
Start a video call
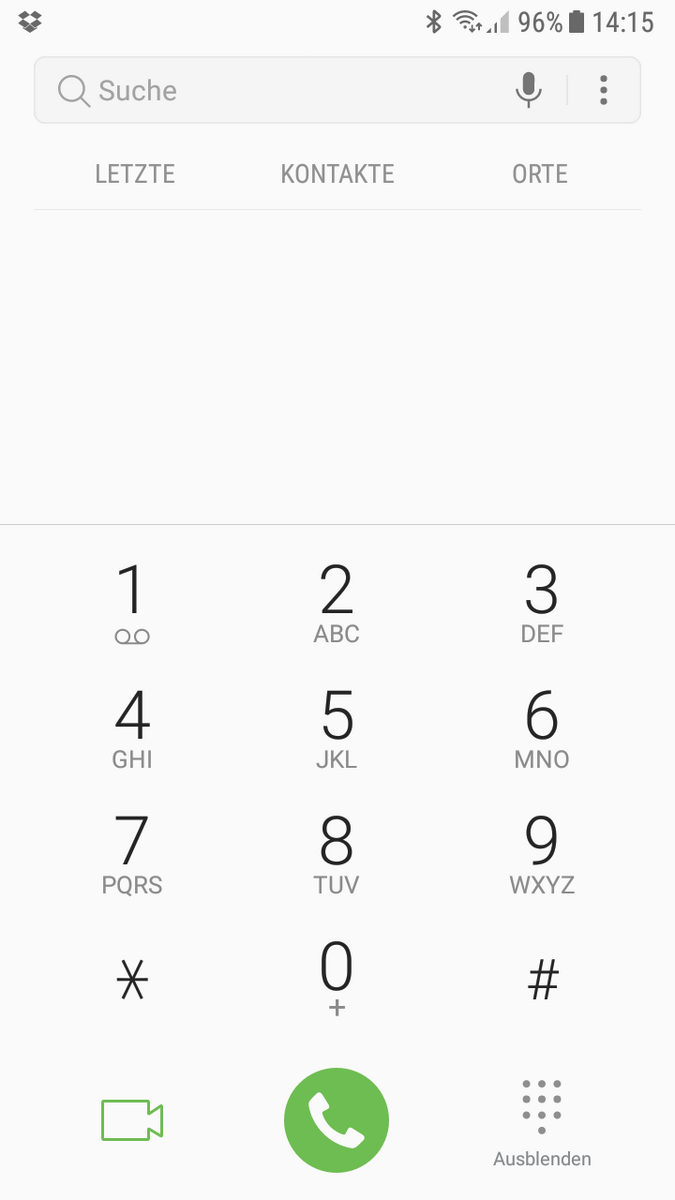132,1120
